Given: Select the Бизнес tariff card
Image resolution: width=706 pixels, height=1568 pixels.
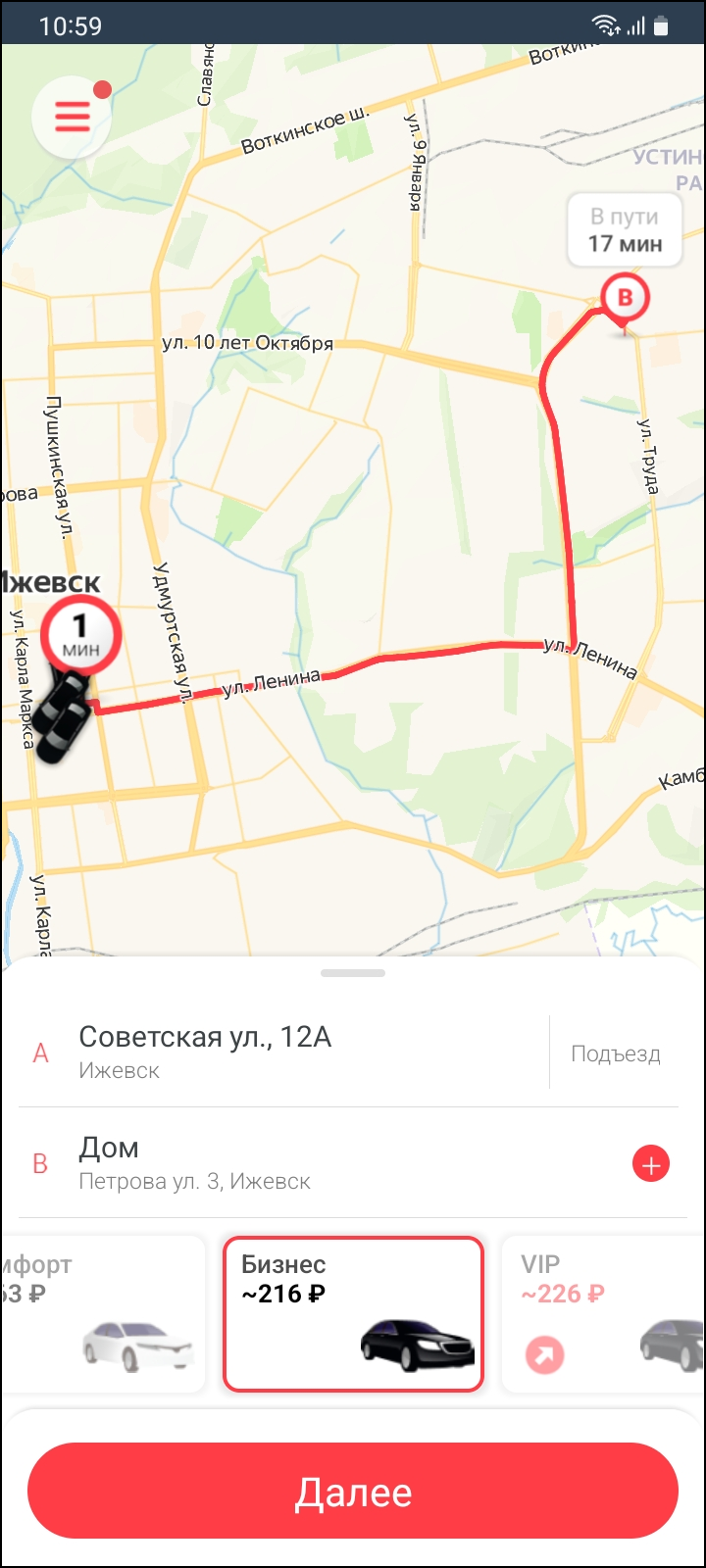Looking at the screenshot, I should pyautogui.click(x=353, y=1313).
